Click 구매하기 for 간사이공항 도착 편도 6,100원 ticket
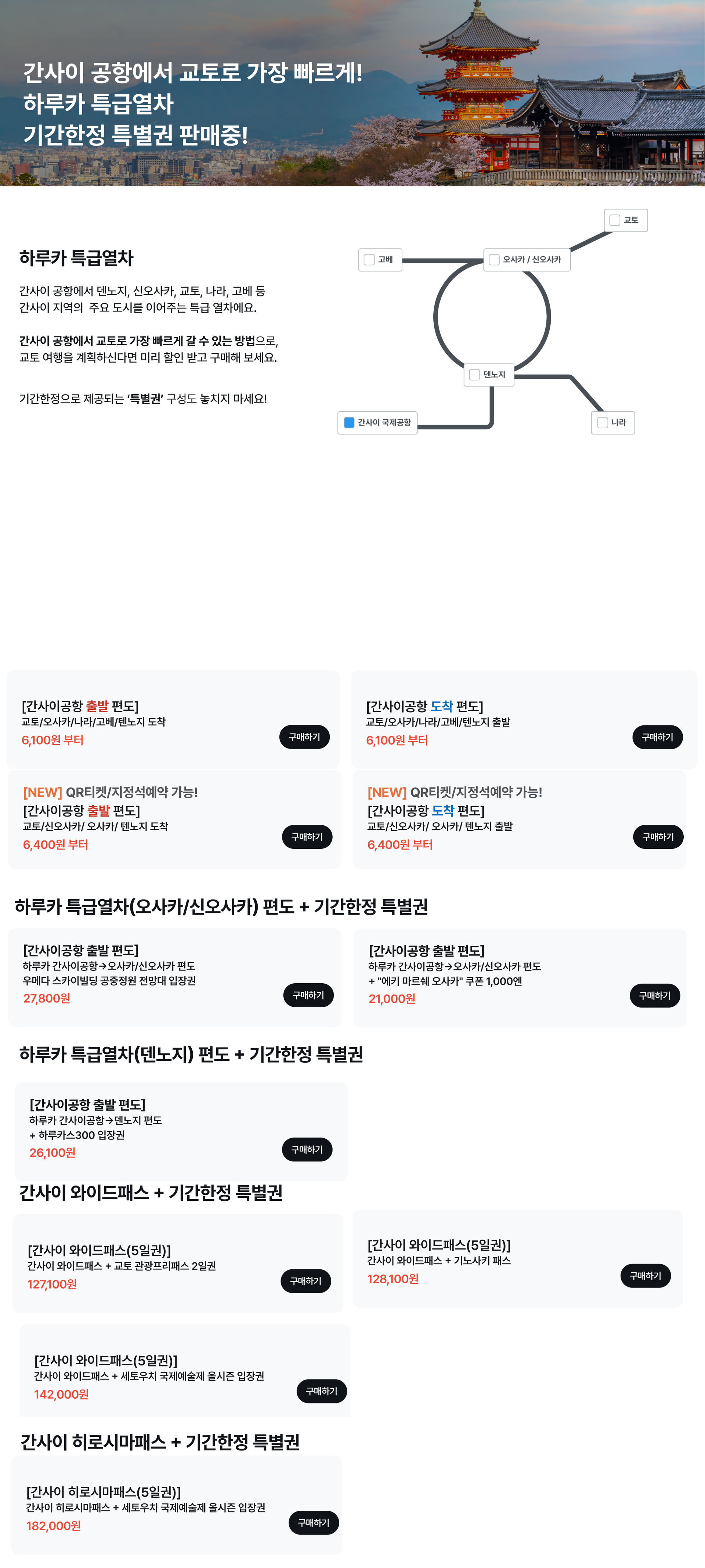Image resolution: width=705 pixels, height=1568 pixels. pyautogui.click(x=658, y=737)
